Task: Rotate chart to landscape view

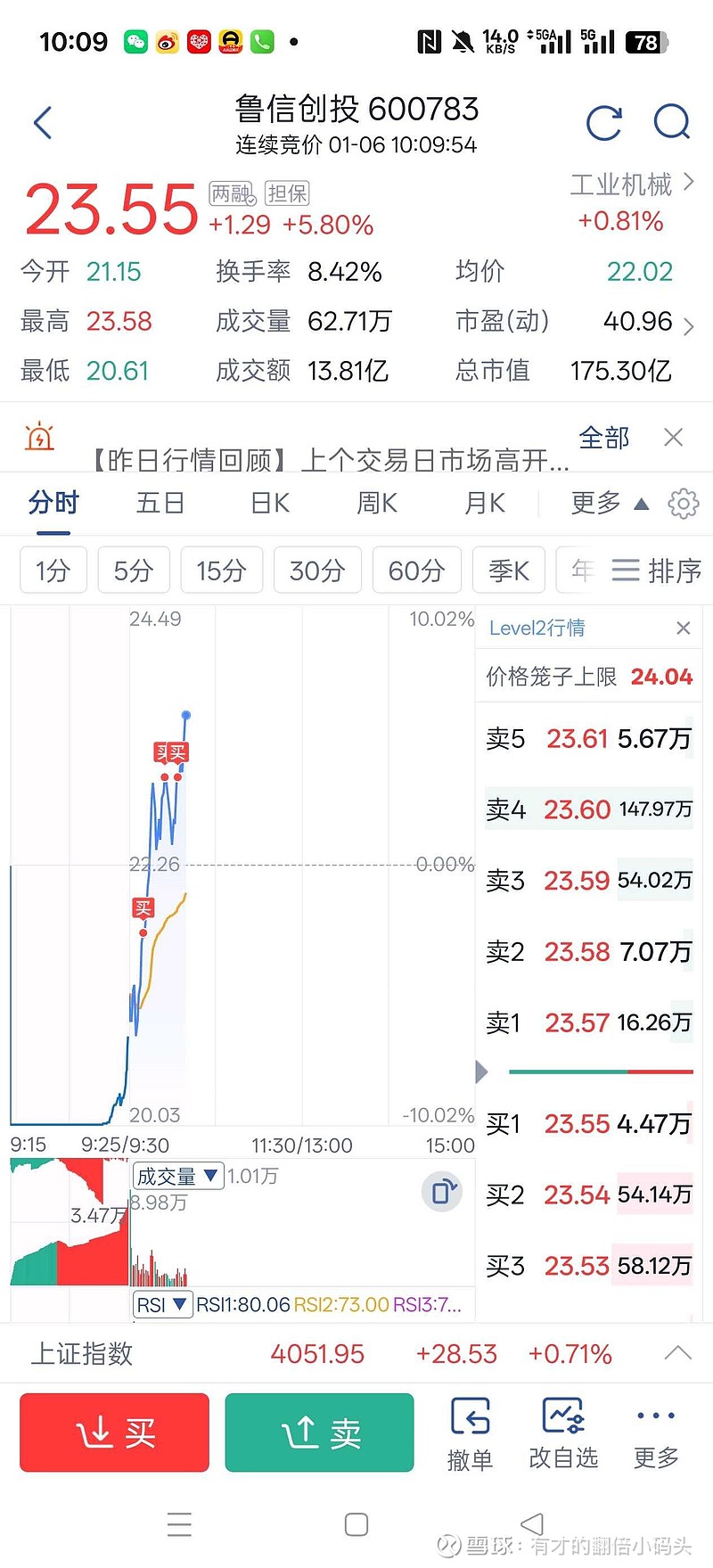Action: [442, 1191]
